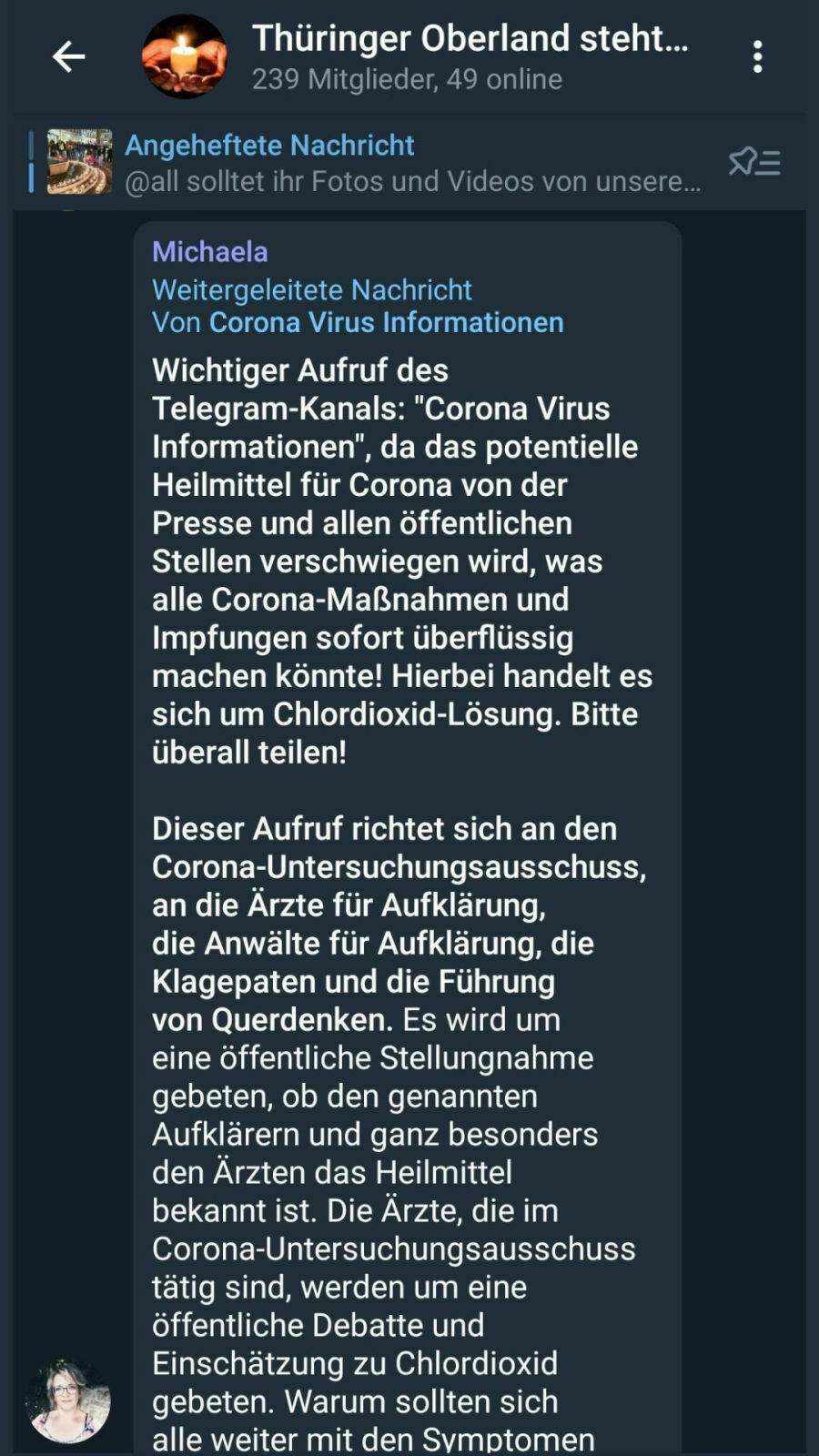View the message sender's avatar profile

click(x=68, y=1400)
